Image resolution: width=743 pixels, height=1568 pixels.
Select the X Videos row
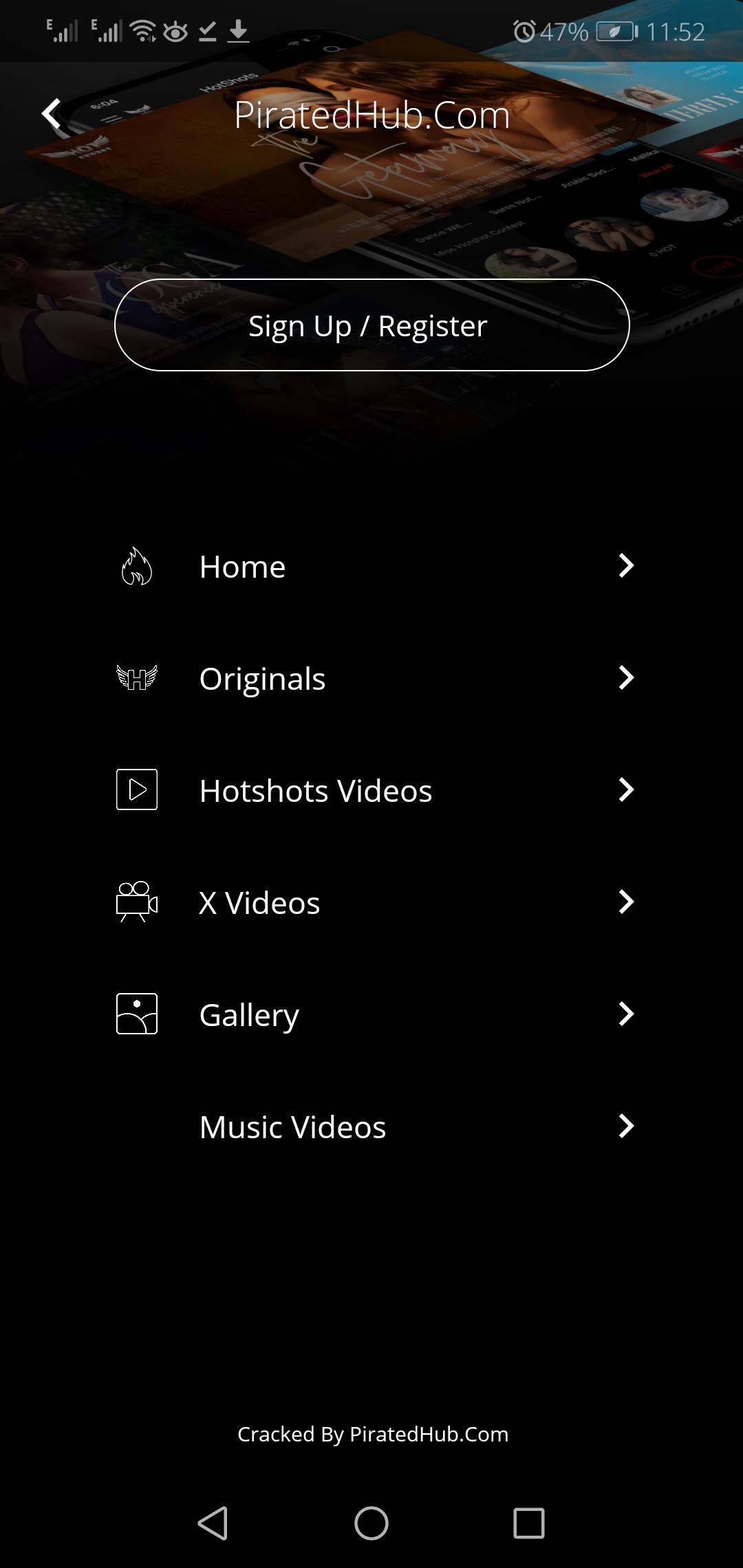coord(371,903)
